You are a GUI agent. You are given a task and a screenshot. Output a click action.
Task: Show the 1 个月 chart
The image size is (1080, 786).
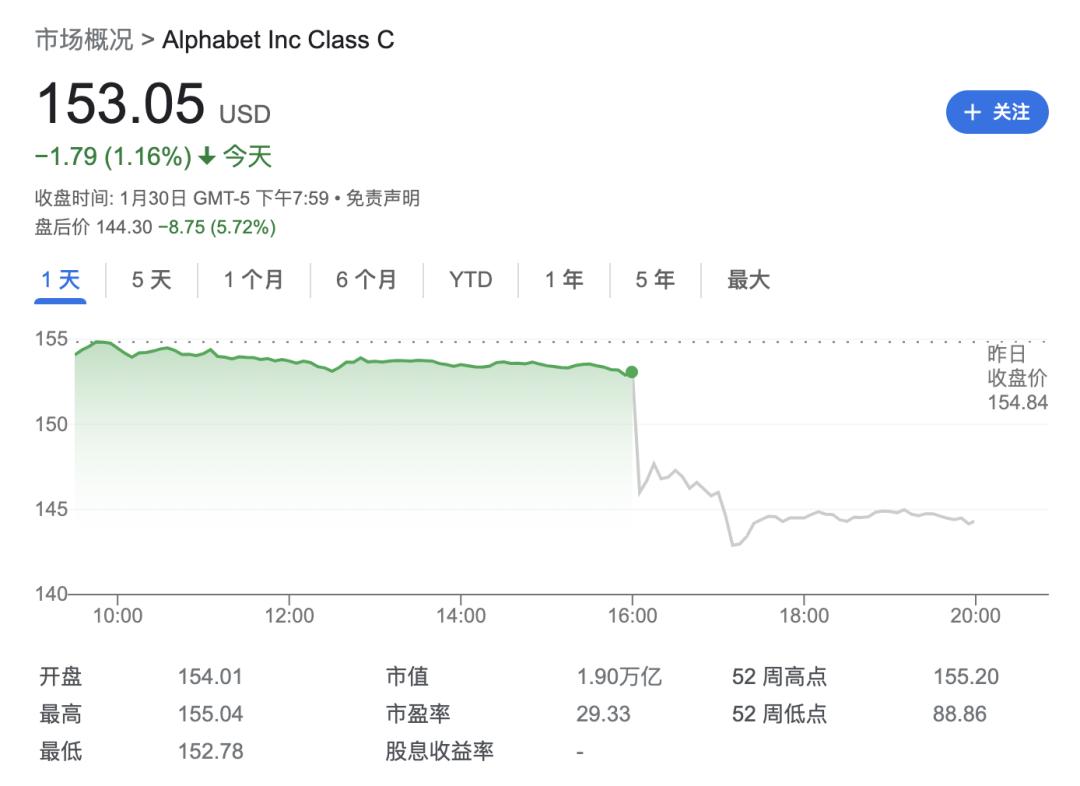[253, 280]
